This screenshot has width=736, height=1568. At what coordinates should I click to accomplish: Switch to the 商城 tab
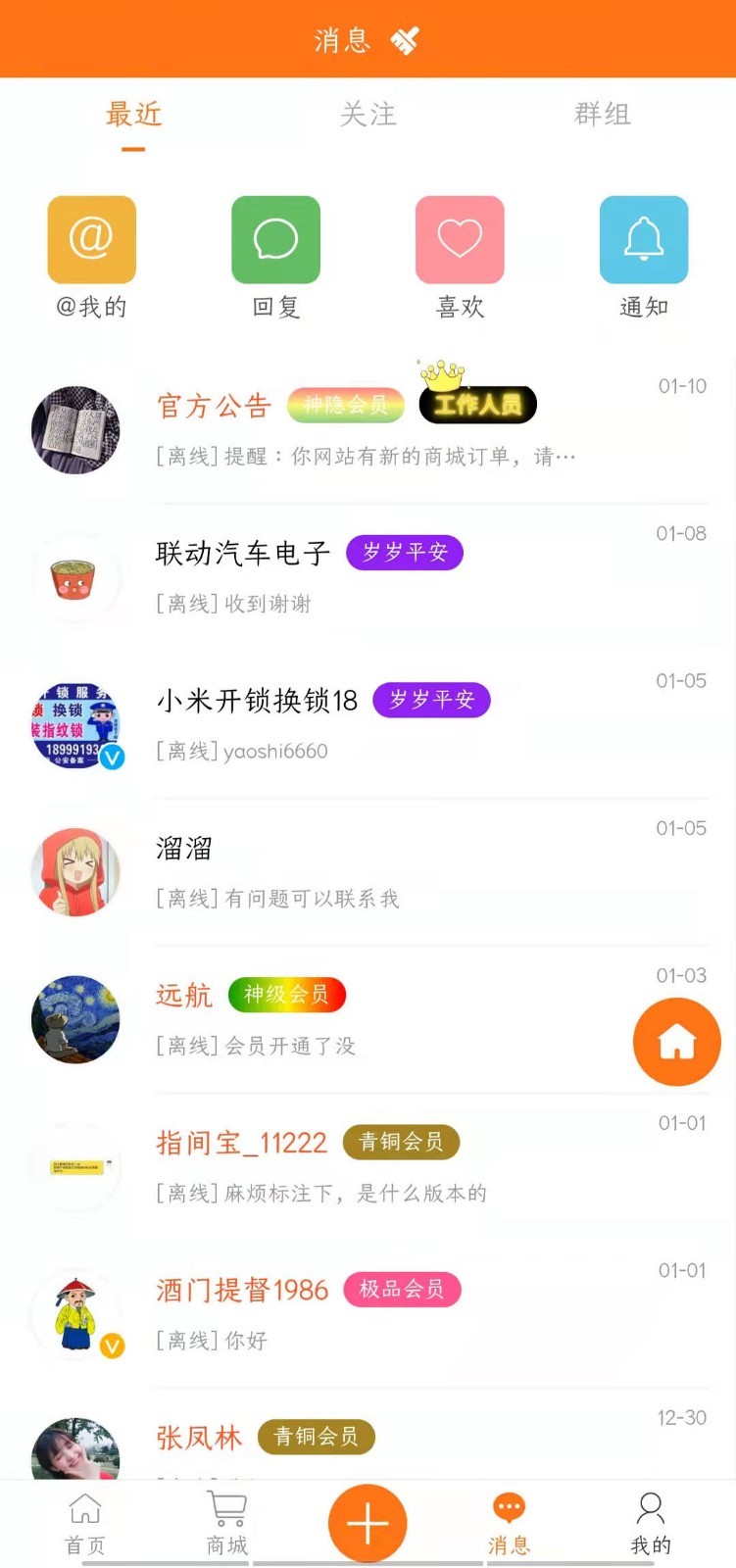coord(226,1524)
